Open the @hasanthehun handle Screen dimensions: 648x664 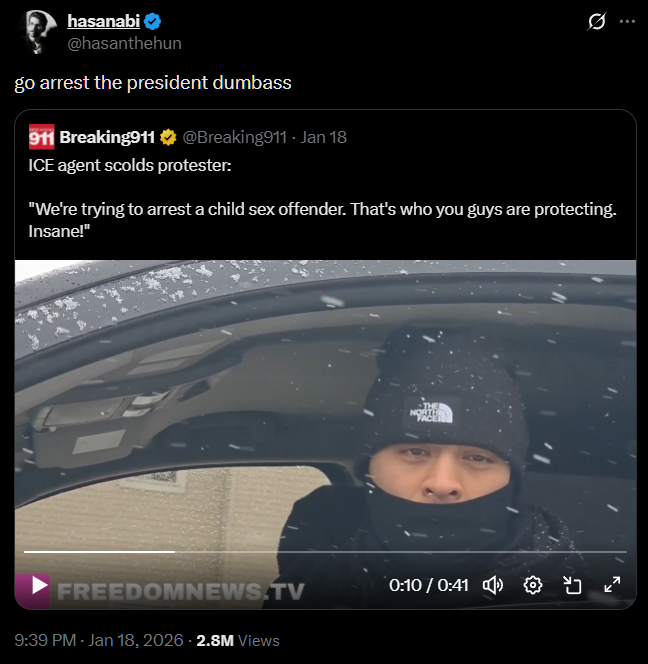pos(124,43)
